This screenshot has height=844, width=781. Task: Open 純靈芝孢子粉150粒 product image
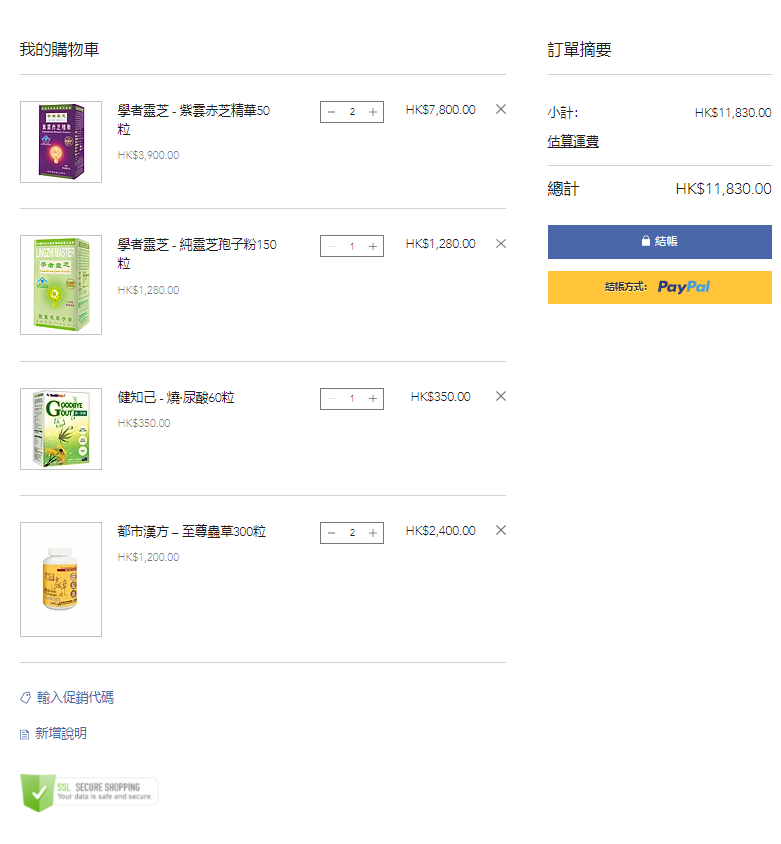coord(61,285)
